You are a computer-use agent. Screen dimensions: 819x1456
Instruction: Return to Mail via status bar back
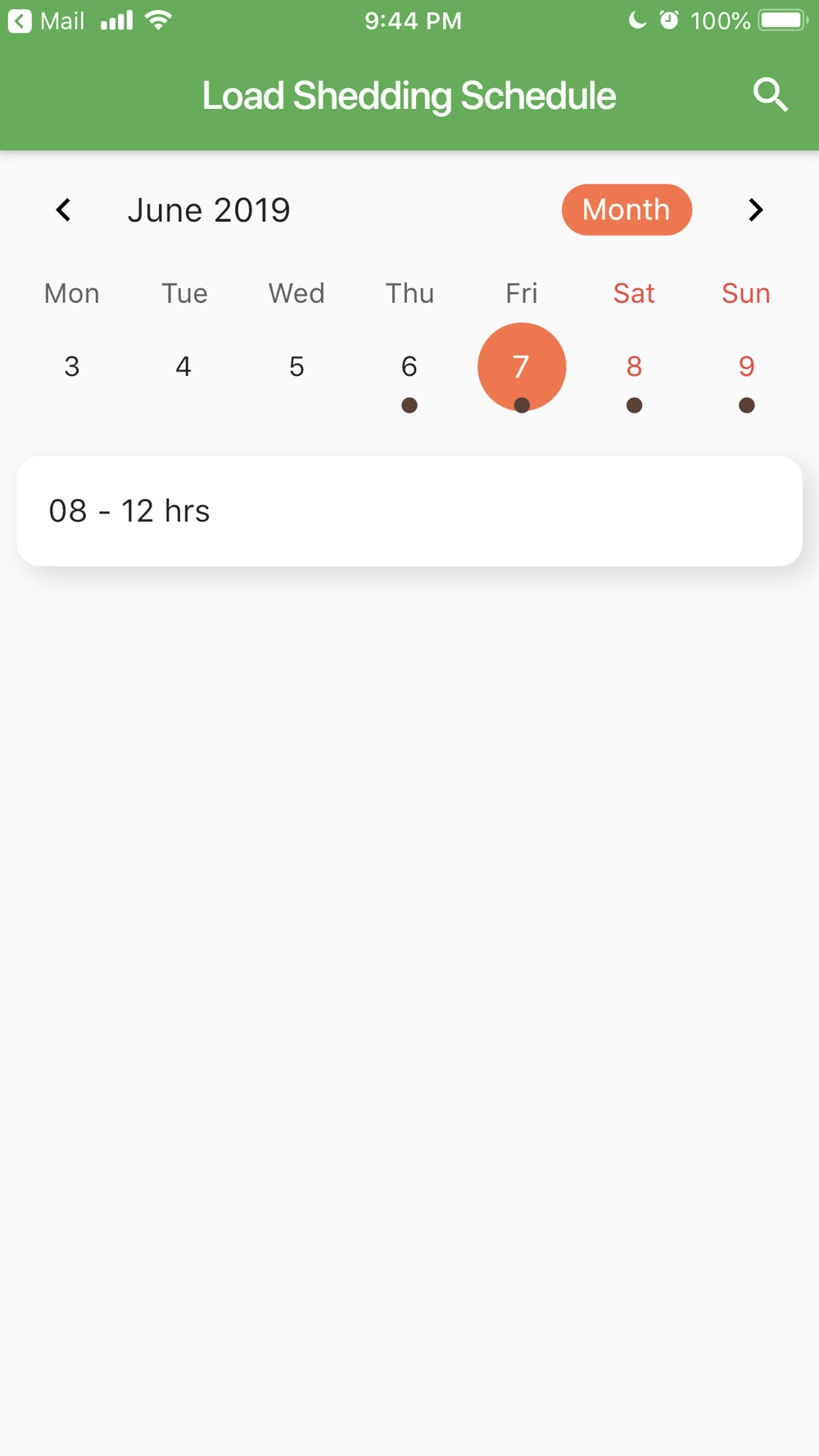47,20
